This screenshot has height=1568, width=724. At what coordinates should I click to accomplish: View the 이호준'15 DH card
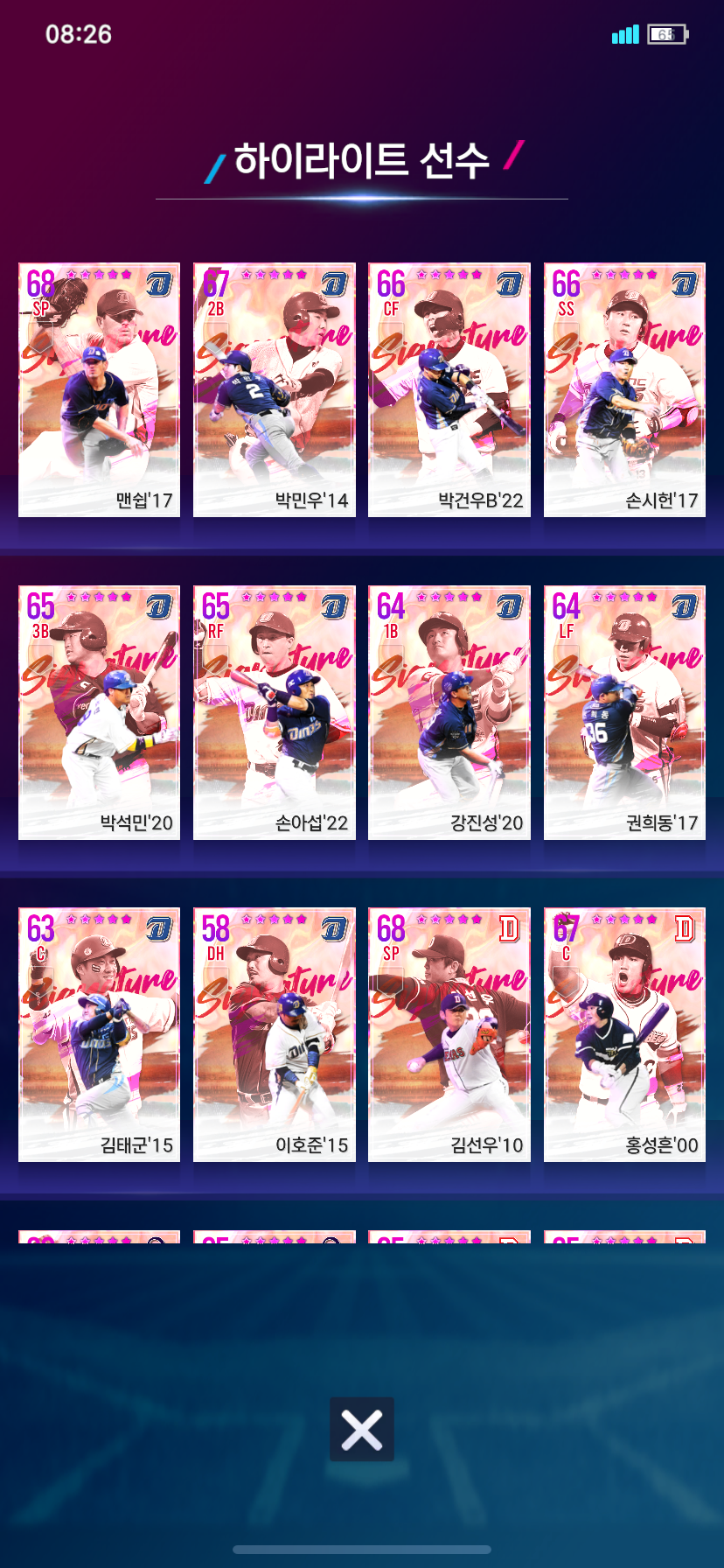tap(274, 1034)
